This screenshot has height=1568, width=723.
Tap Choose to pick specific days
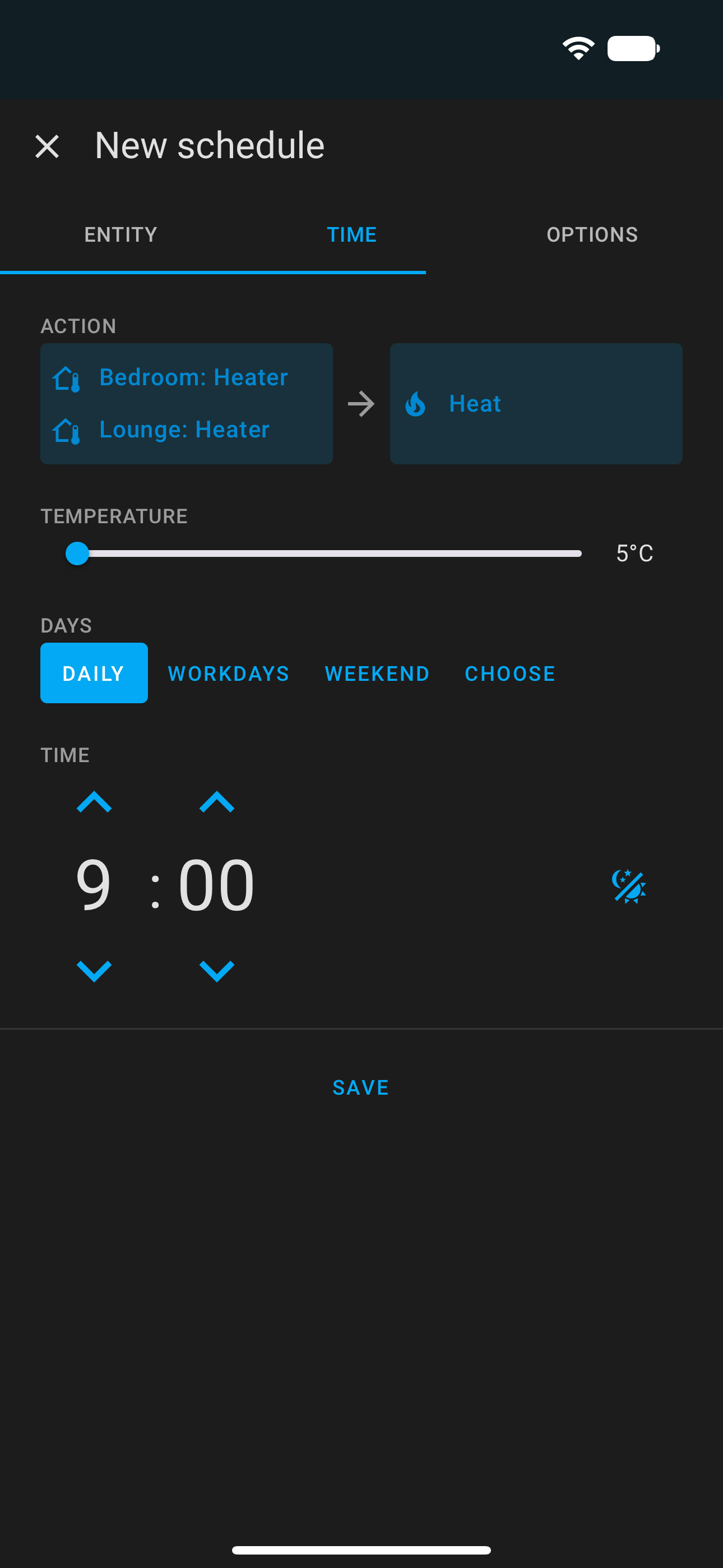[509, 673]
